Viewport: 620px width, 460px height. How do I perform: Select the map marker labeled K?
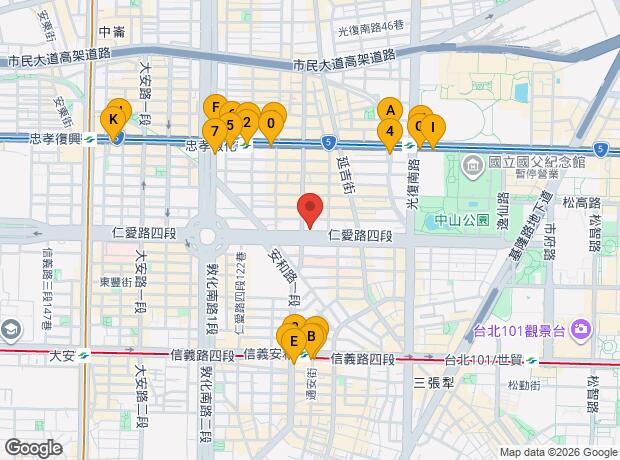click(113, 121)
